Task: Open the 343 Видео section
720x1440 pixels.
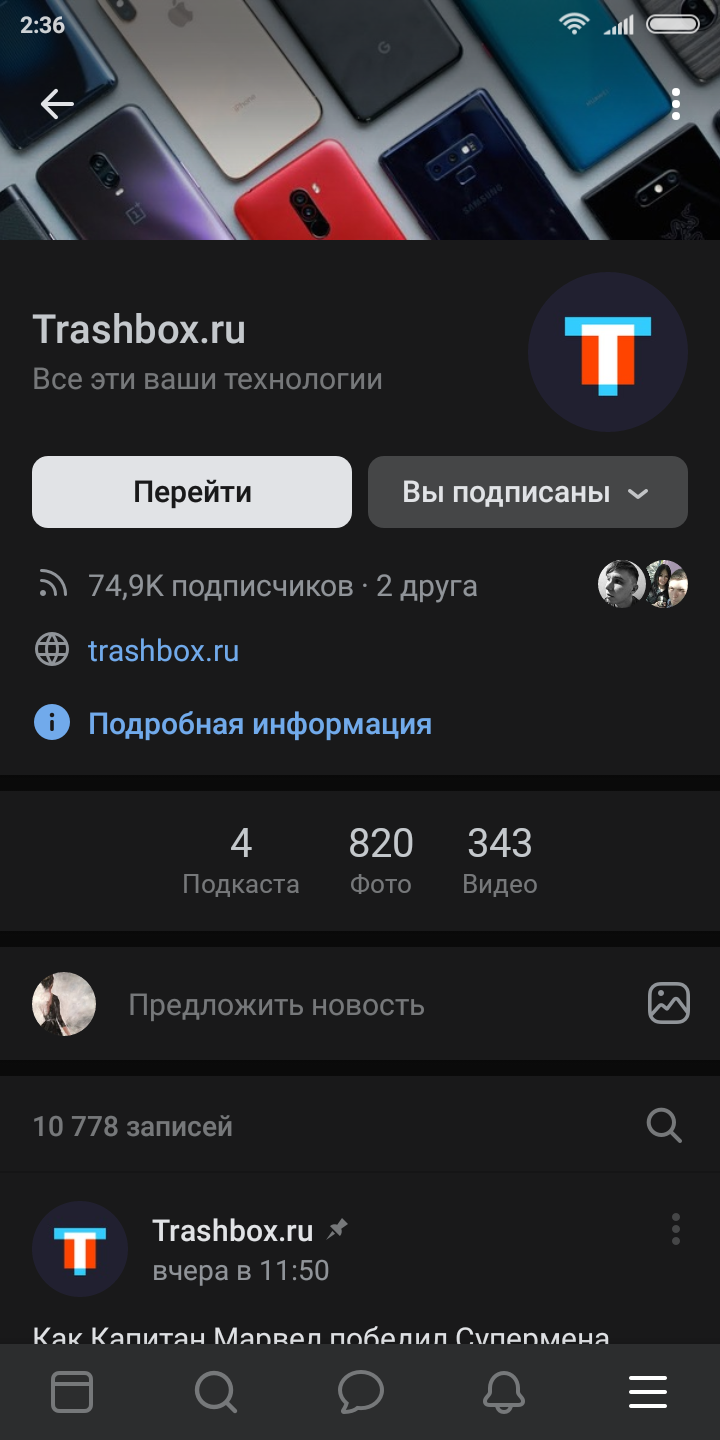Action: [x=500, y=860]
